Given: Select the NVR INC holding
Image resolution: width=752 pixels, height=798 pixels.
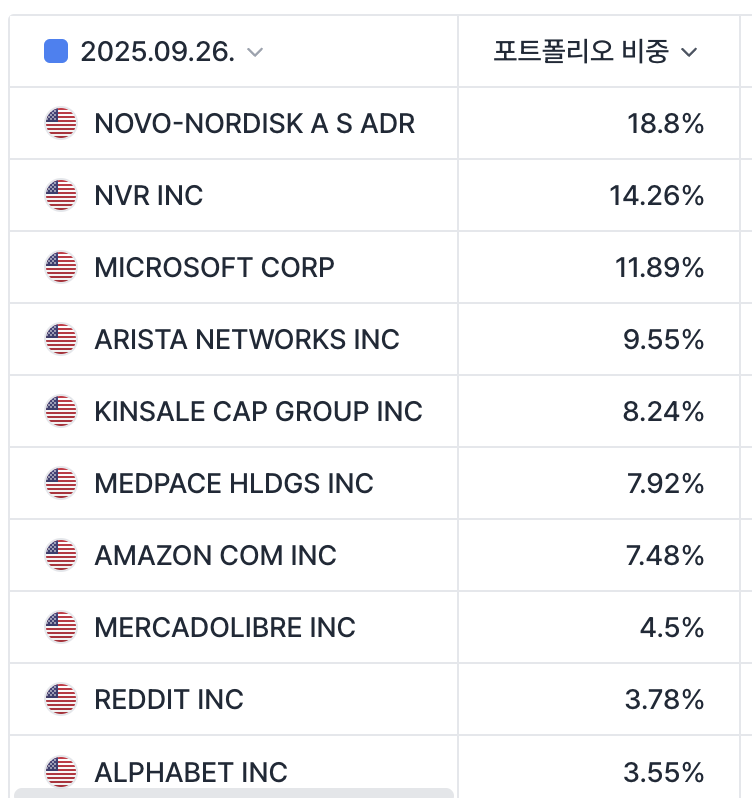Looking at the screenshot, I should (x=148, y=196).
